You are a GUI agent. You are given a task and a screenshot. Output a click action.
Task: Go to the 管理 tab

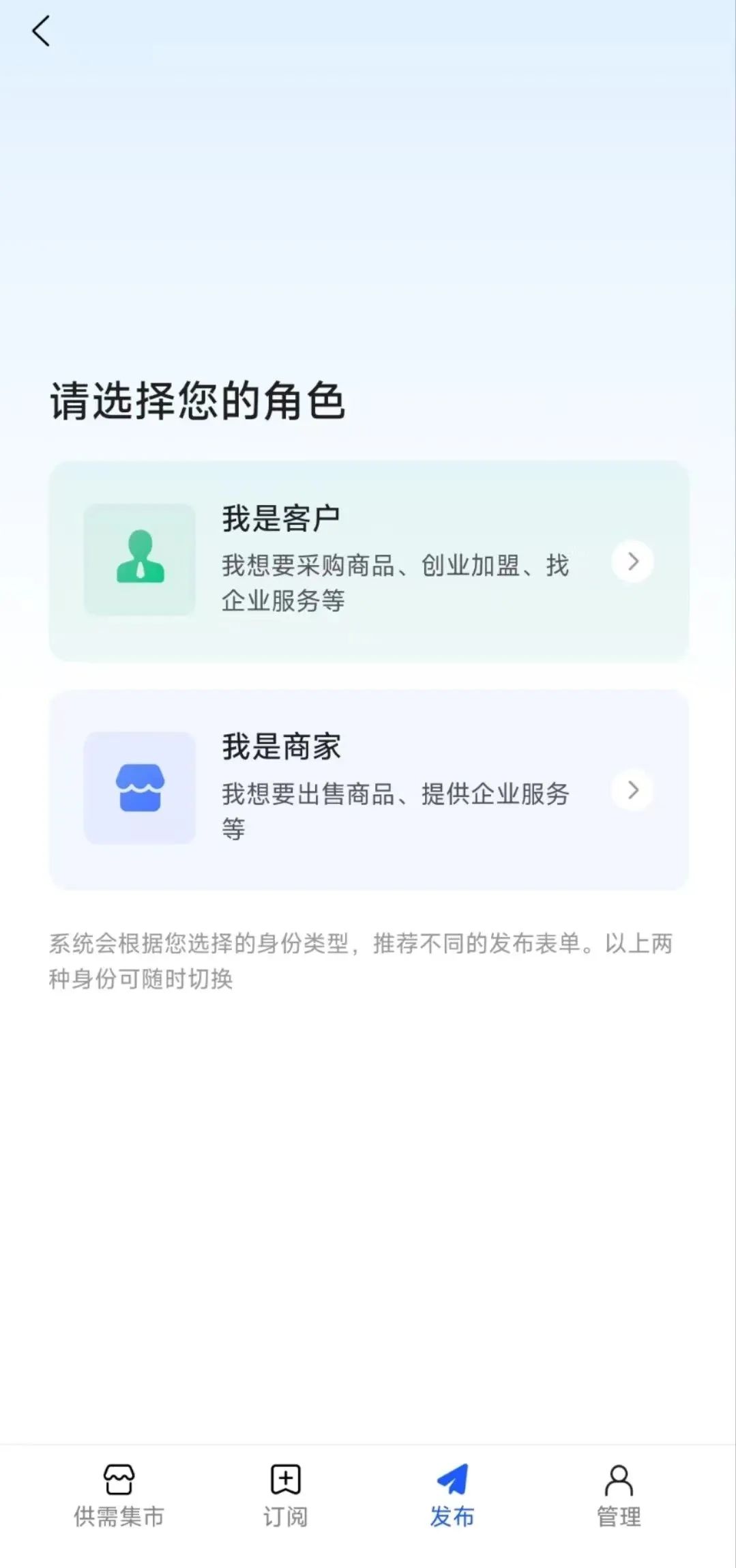click(619, 1496)
